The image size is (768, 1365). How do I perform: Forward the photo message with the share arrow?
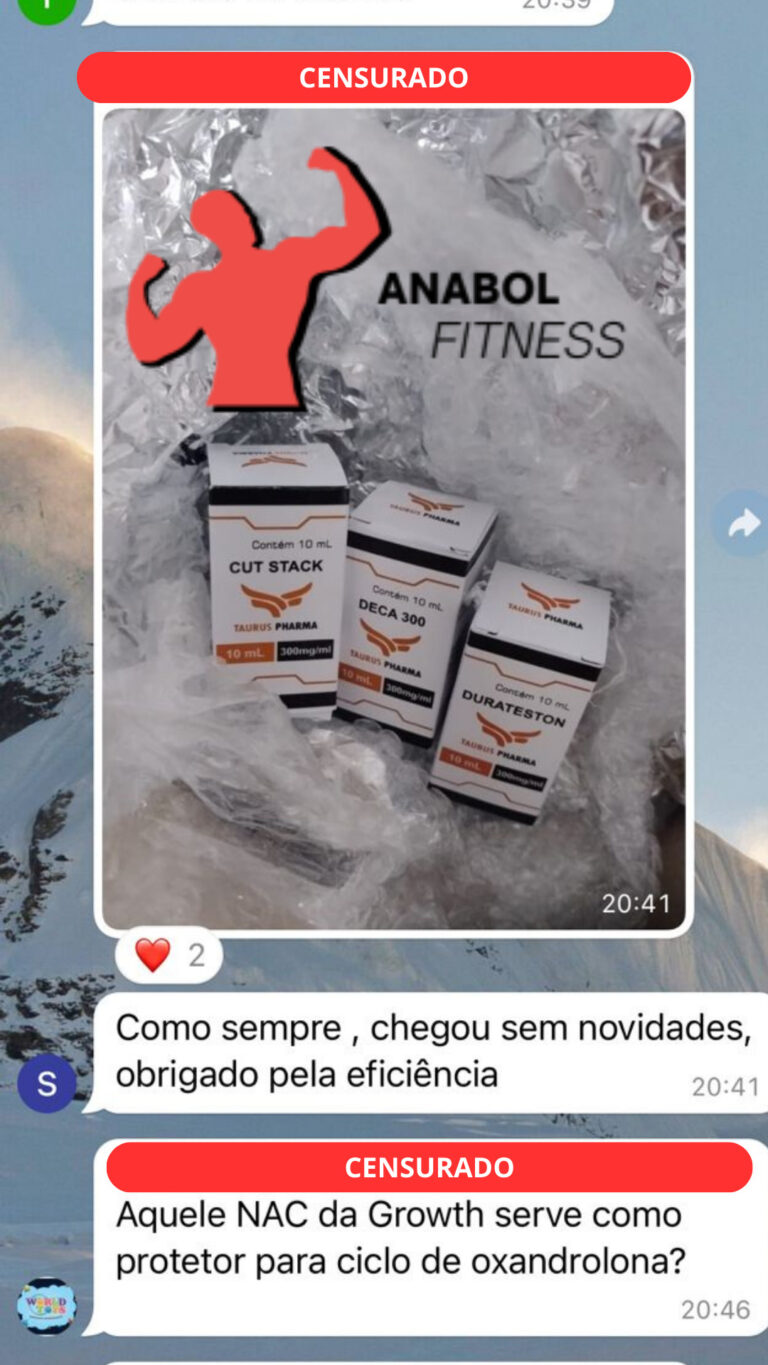point(742,523)
